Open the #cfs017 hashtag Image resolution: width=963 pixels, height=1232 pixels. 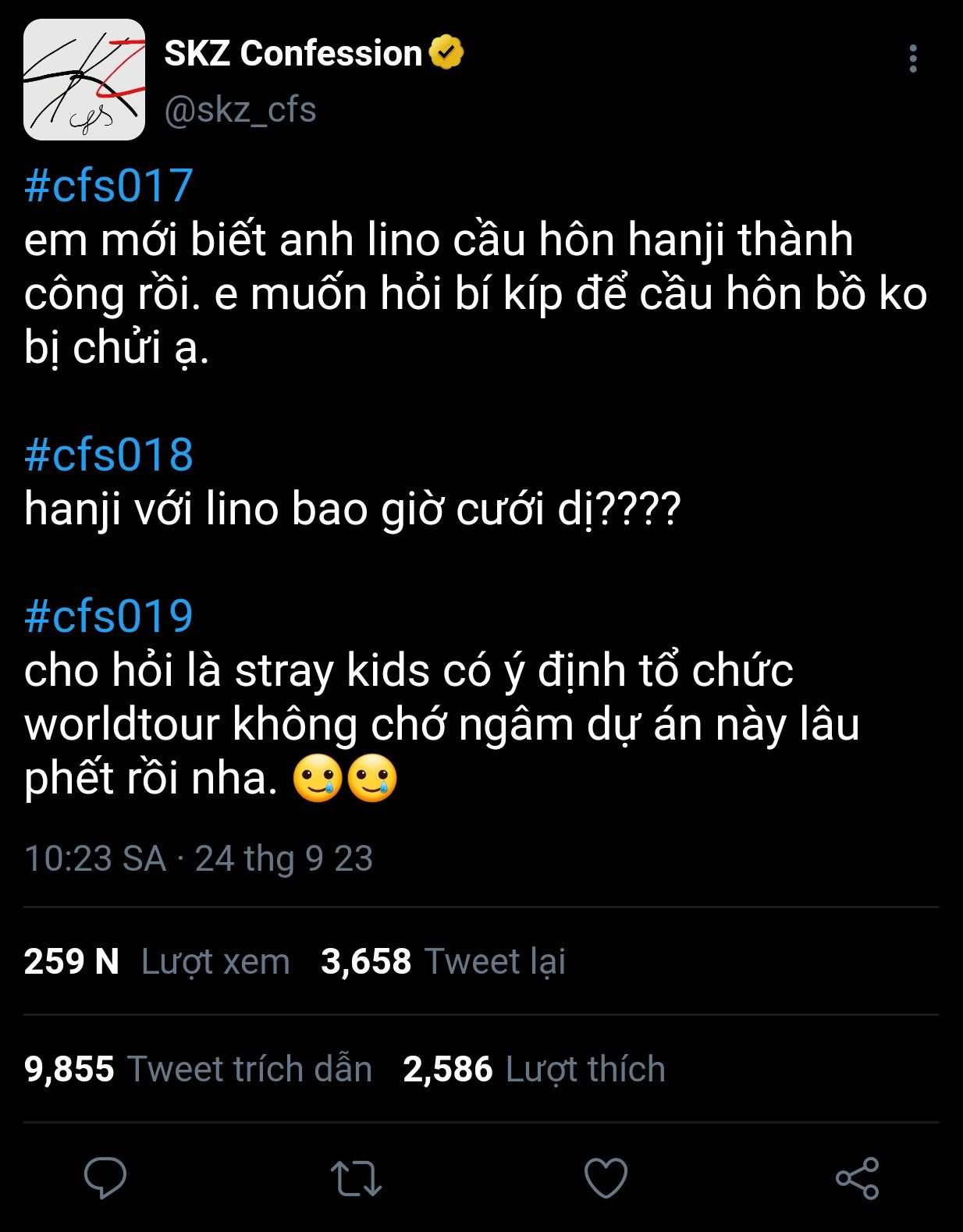click(108, 186)
